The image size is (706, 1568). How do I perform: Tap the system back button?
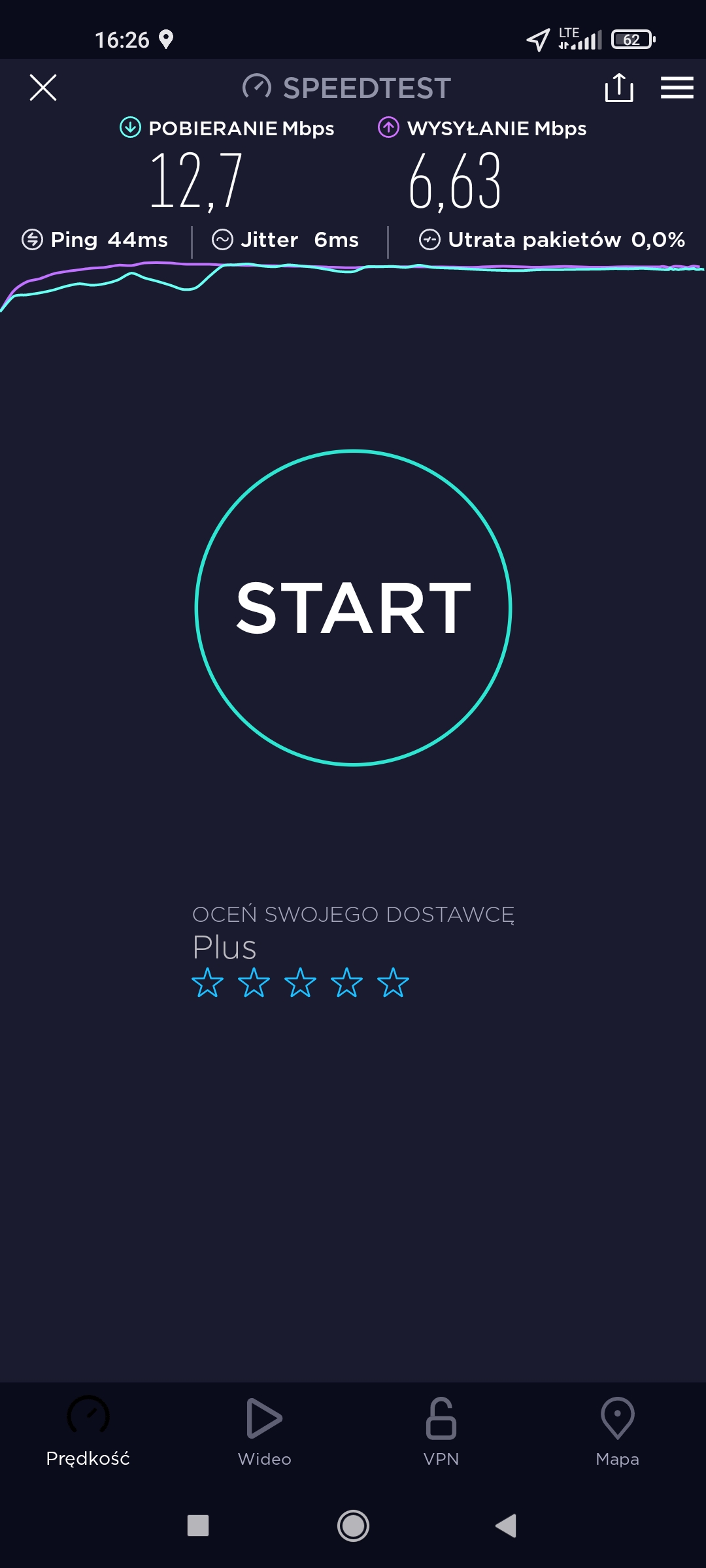506,1526
